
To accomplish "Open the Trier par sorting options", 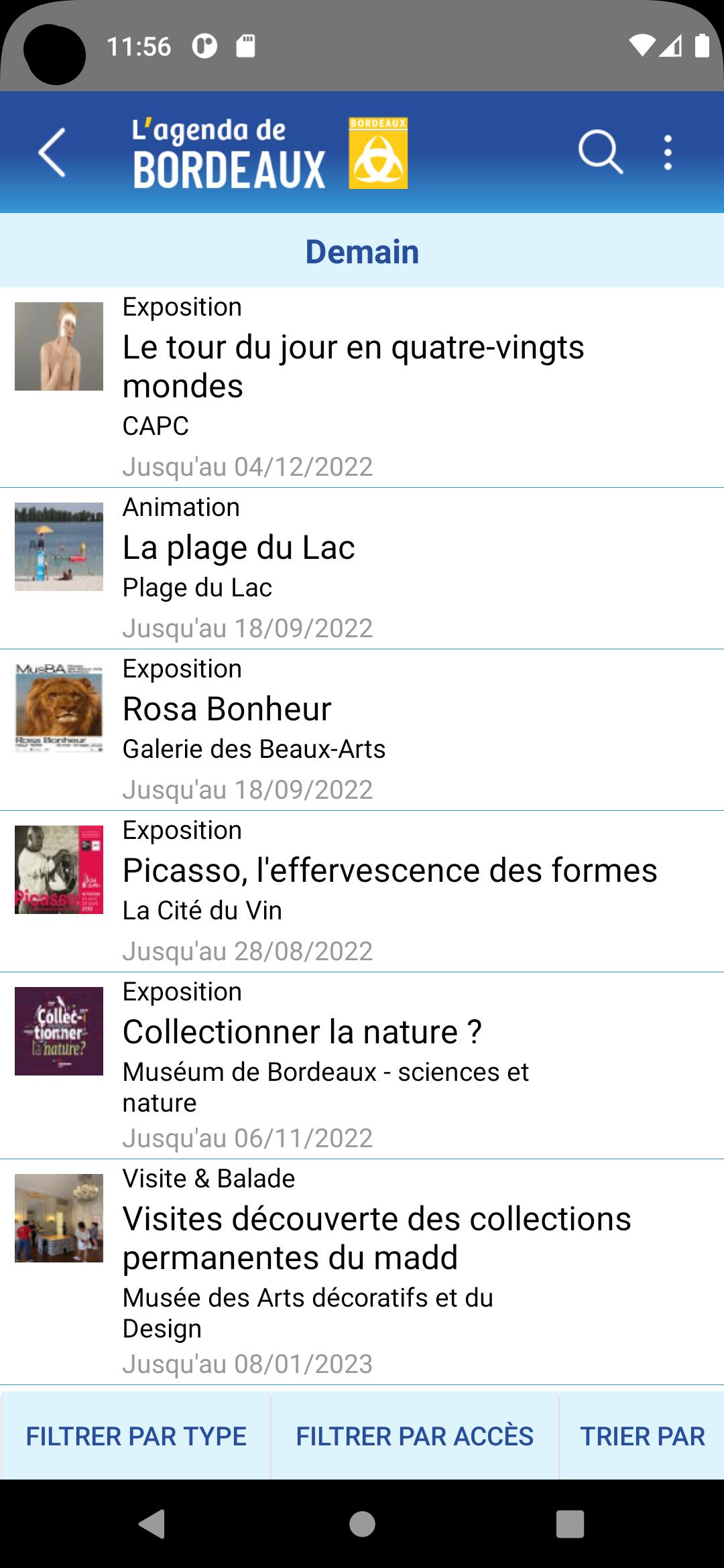I will (x=642, y=1436).
